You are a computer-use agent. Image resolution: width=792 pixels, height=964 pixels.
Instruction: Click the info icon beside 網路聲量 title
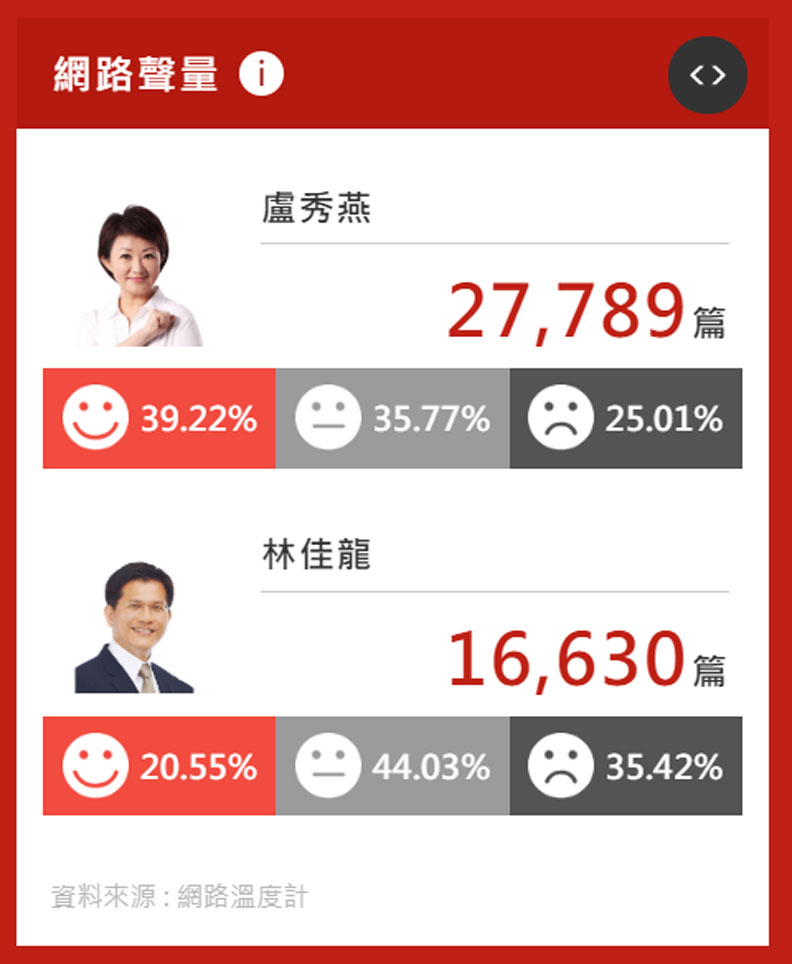(262, 72)
